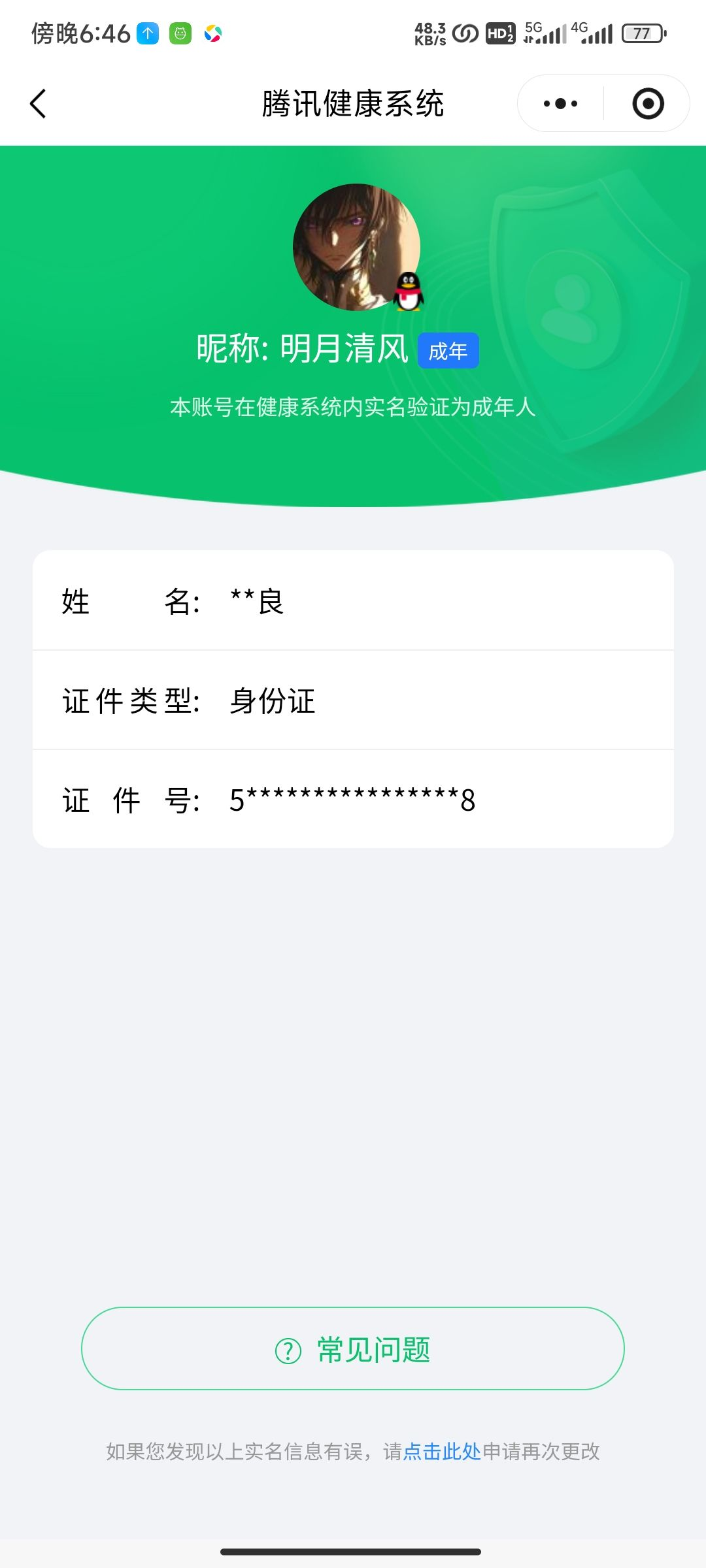Image resolution: width=706 pixels, height=1568 pixels.
Task: Click the upload arrow icon in status bar
Action: [x=146, y=33]
